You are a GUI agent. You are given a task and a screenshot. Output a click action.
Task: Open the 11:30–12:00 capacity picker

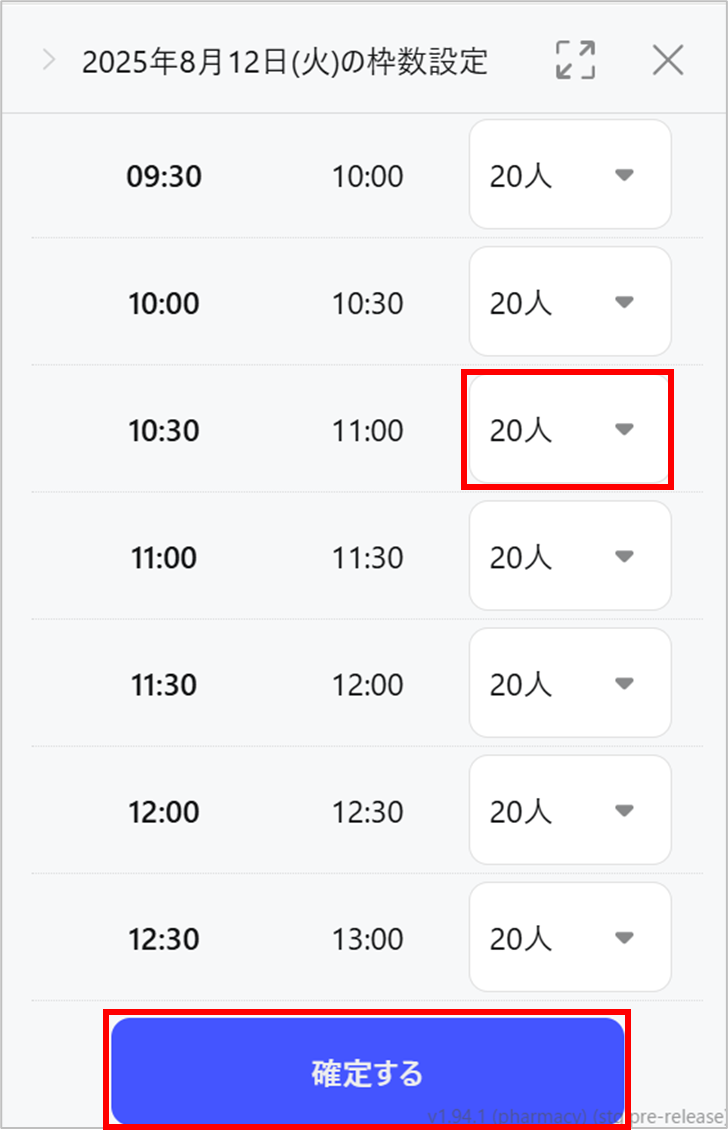[569, 684]
